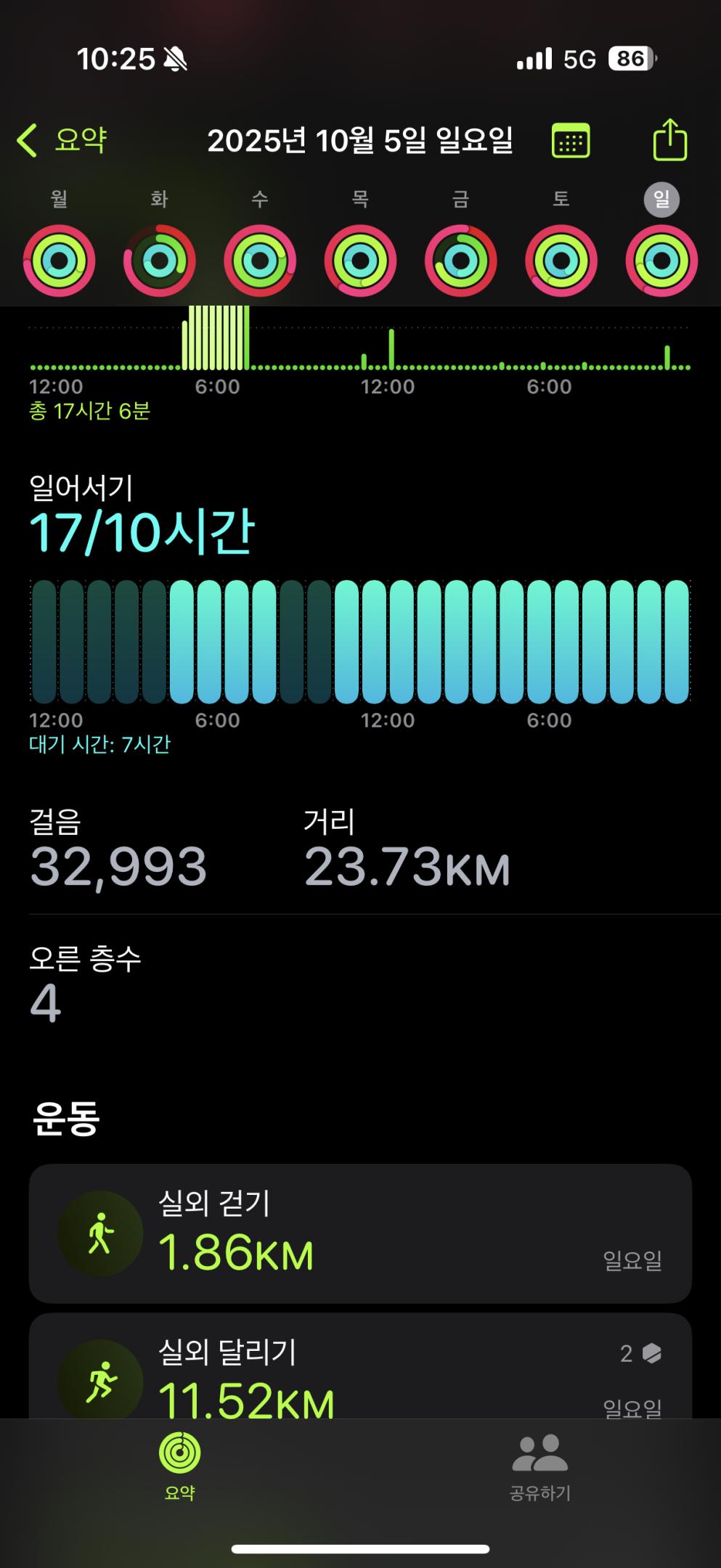Viewport: 721px width, 1568px height.
Task: Share this activity summary
Action: tap(669, 140)
